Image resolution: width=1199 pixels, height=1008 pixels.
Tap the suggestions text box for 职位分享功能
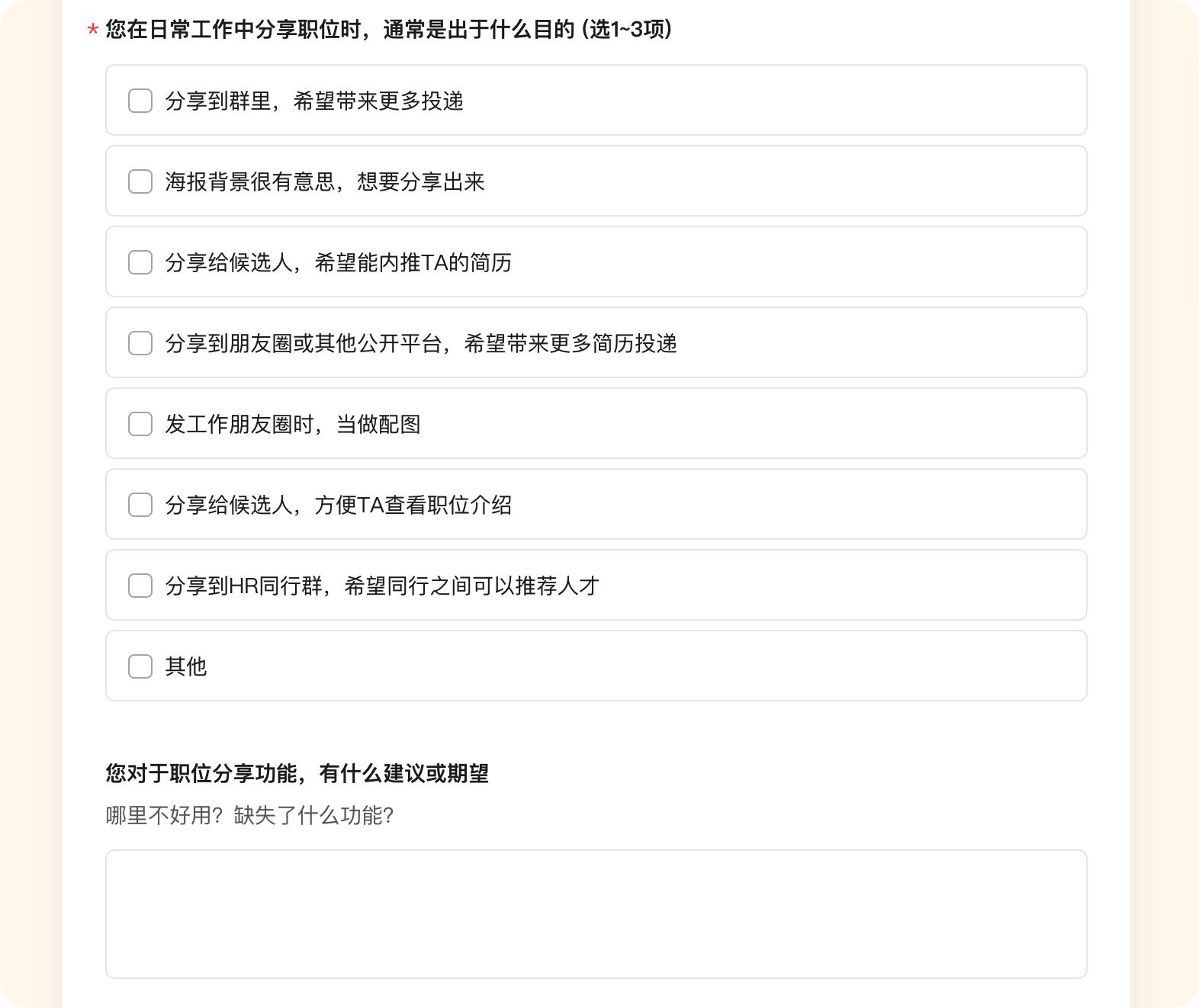point(596,914)
